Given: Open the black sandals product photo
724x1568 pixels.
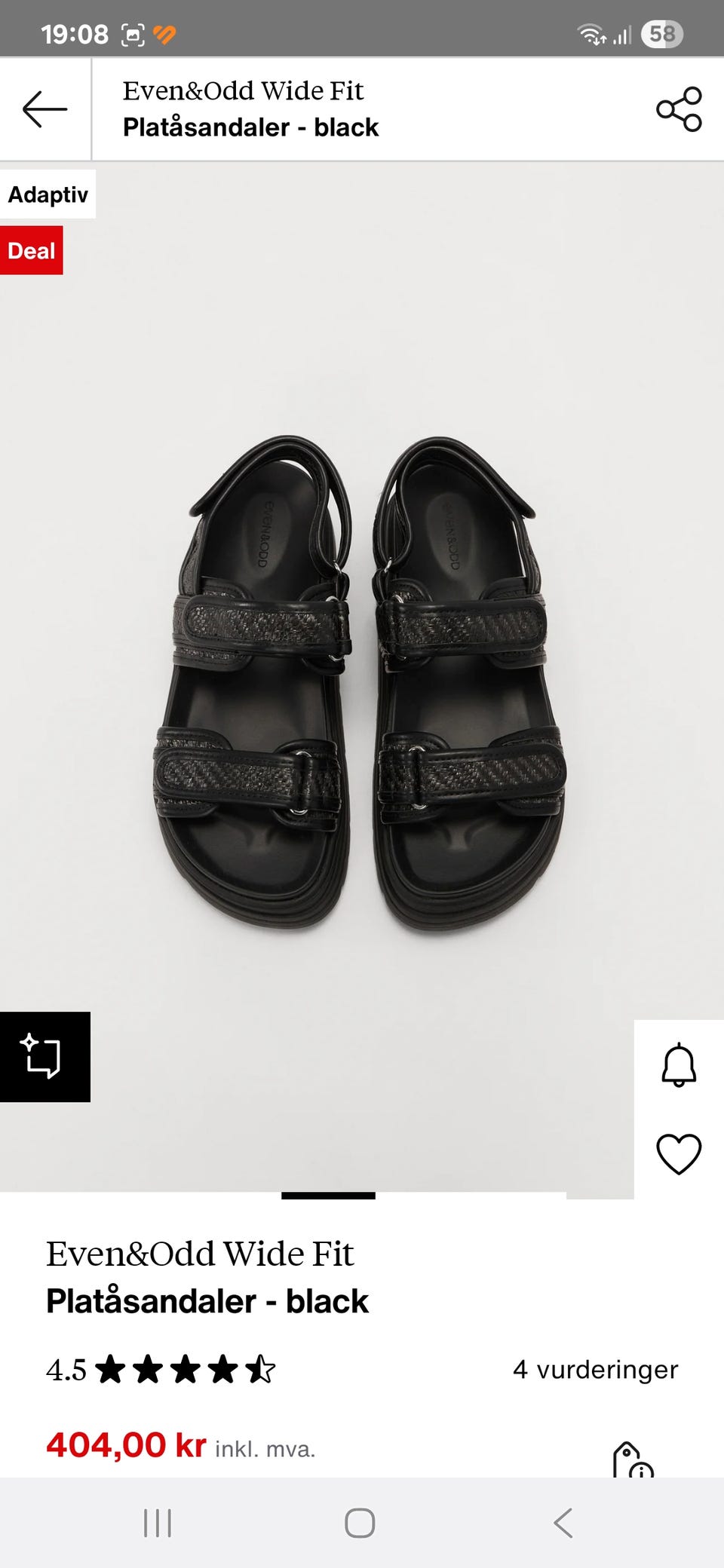Looking at the screenshot, I should pos(360,682).
